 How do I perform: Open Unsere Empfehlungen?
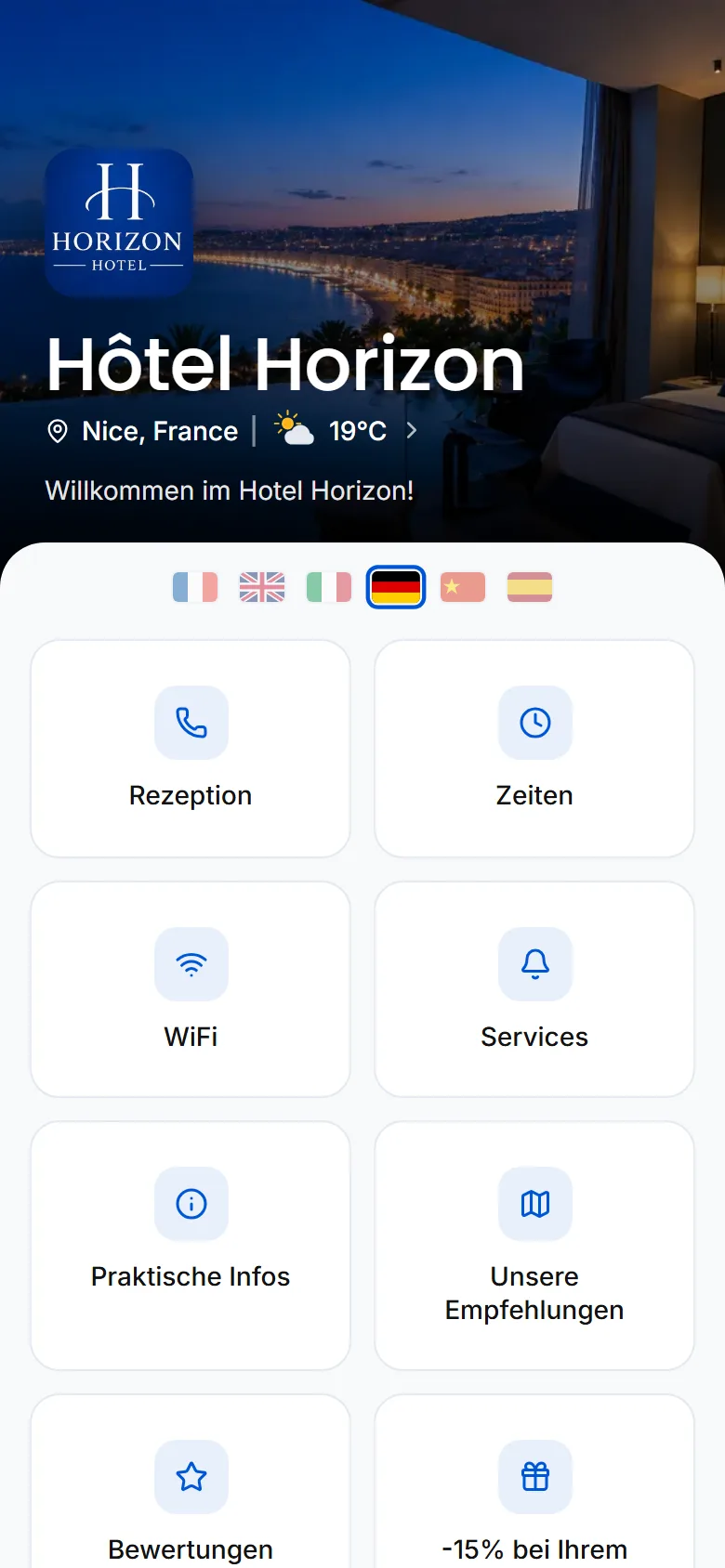click(534, 1246)
